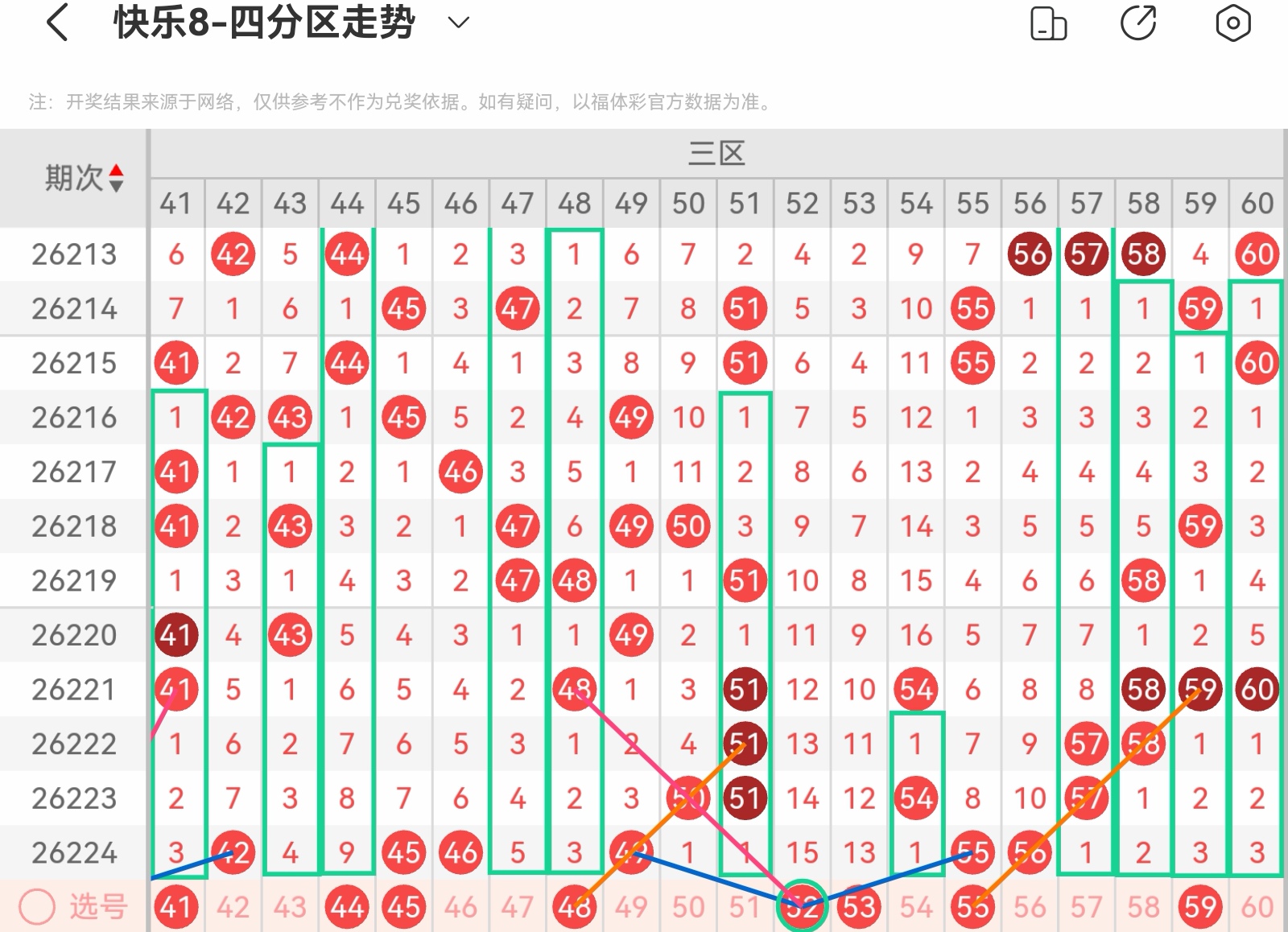The width and height of the screenshot is (1288, 932).
Task: Deselect number 45 in the pick row
Action: click(404, 907)
